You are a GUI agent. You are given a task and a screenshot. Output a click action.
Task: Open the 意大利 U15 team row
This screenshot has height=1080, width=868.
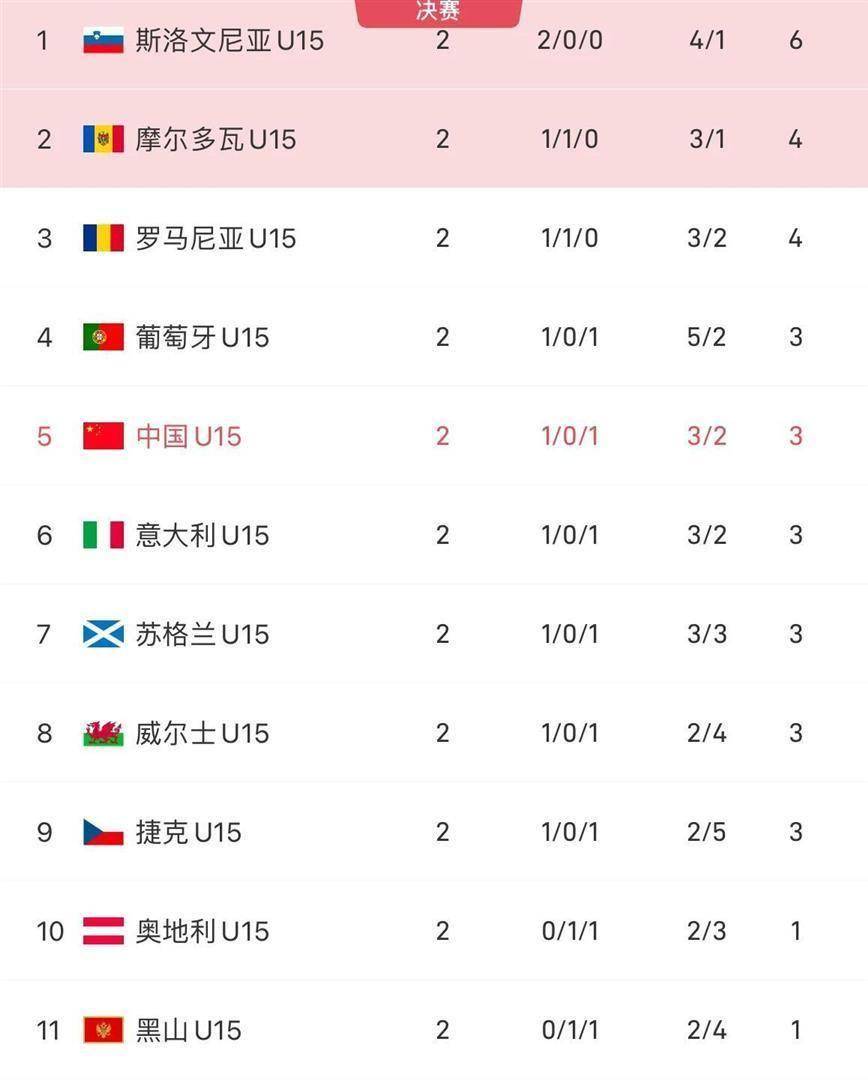tap(202, 535)
